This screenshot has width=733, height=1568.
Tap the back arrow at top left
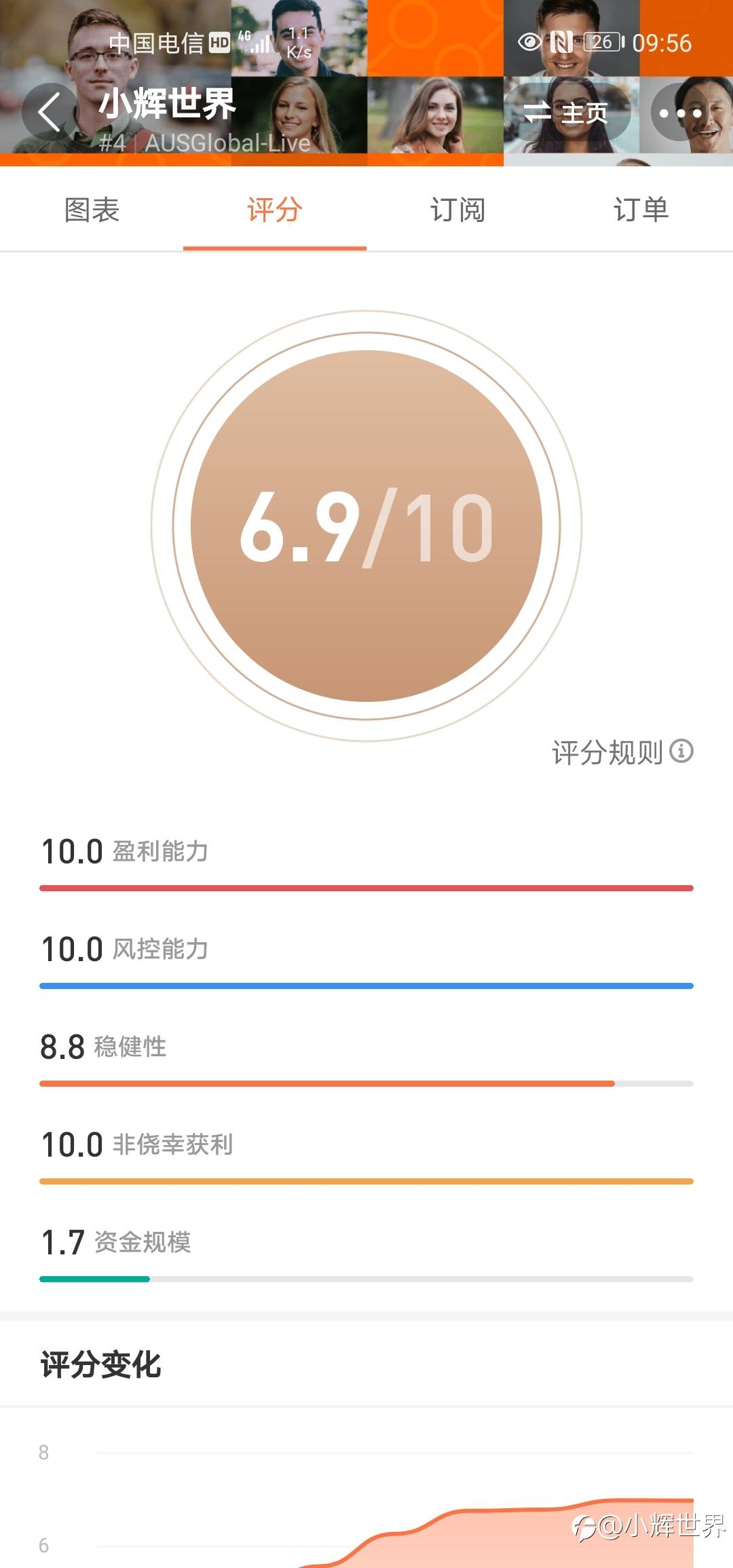(49, 112)
